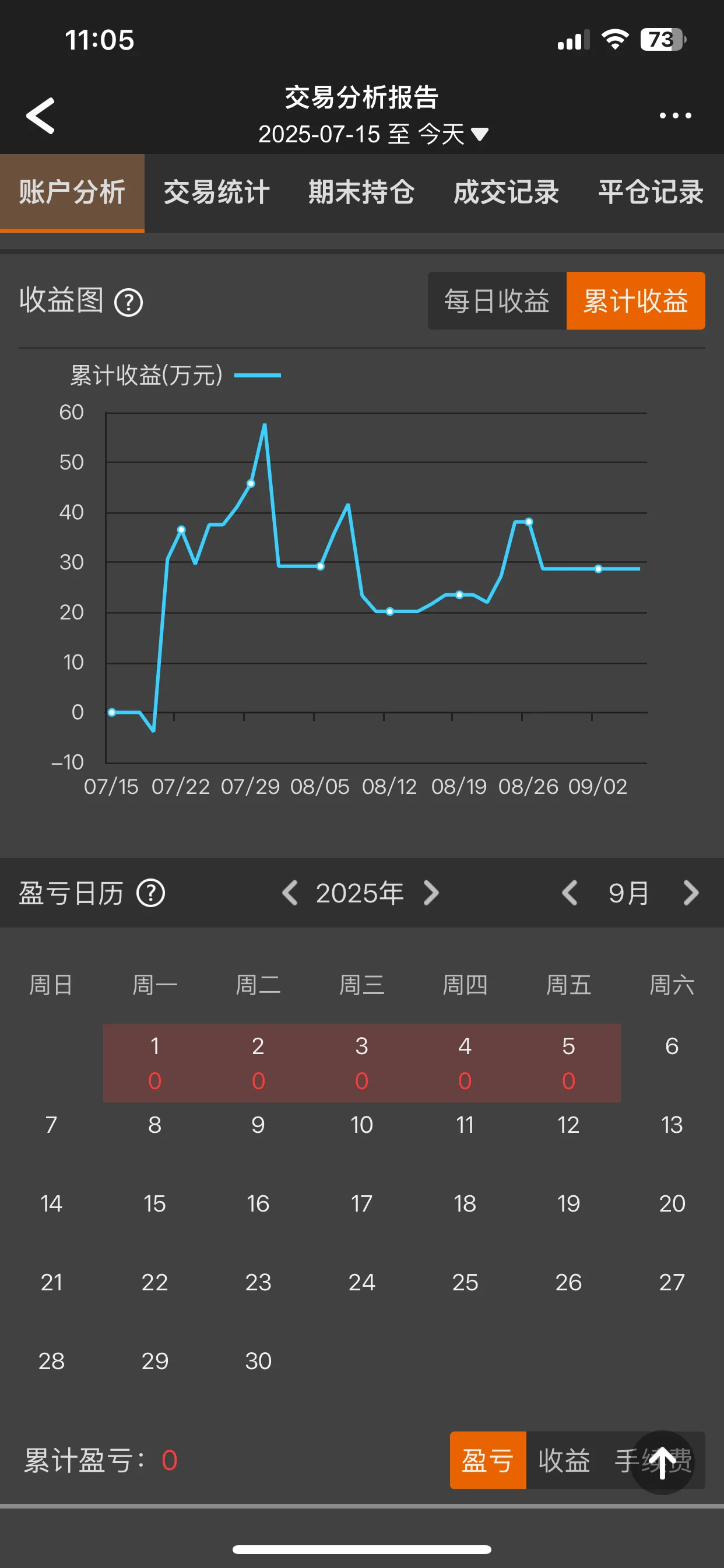
Task: Switch calendar mode to 收益
Action: click(564, 1459)
